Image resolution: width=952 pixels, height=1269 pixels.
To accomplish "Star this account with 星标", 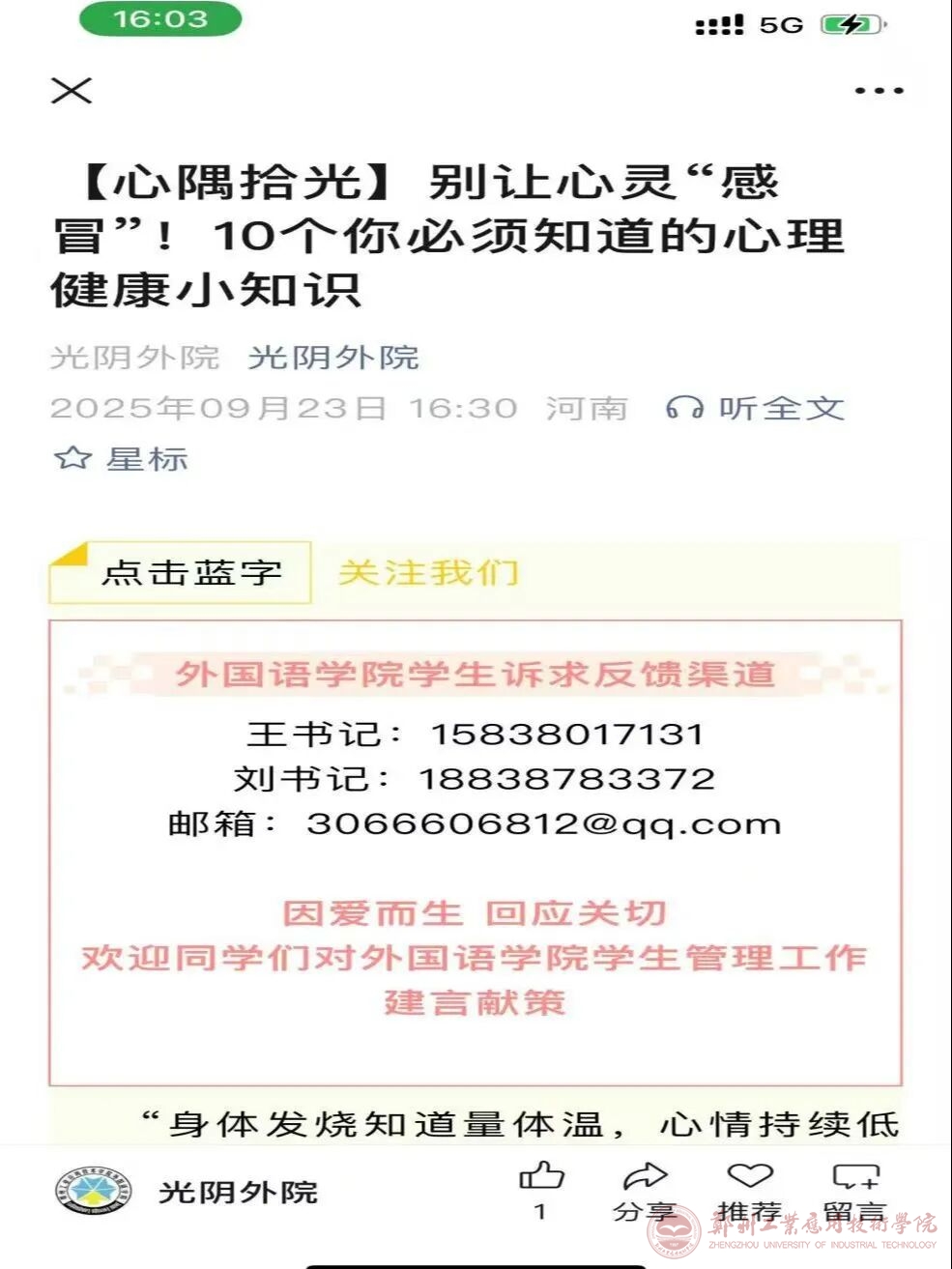I will (x=122, y=458).
